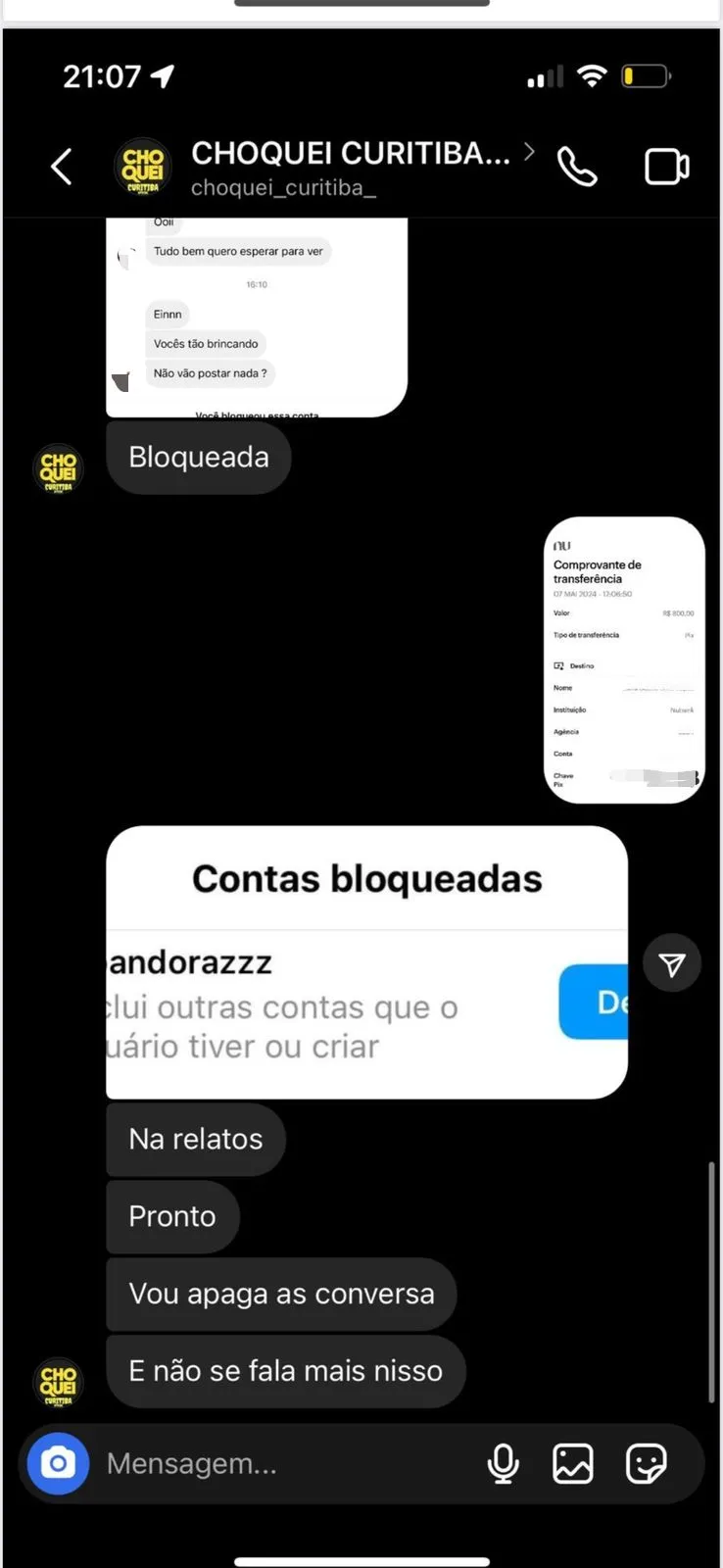Forward the Contas bloqueadas image
This screenshot has width=723, height=1568.
pyautogui.click(x=672, y=964)
